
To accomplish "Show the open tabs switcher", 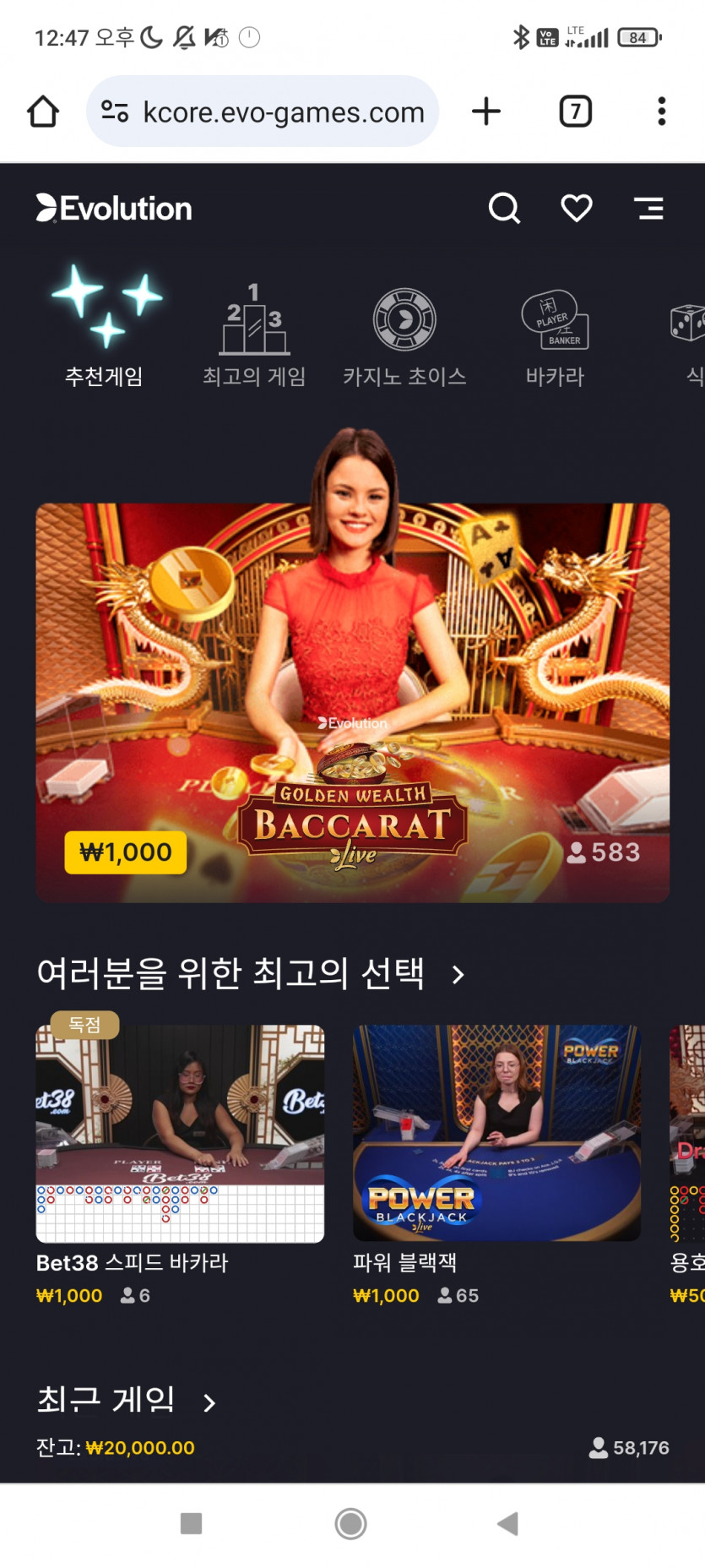I will pyautogui.click(x=575, y=112).
